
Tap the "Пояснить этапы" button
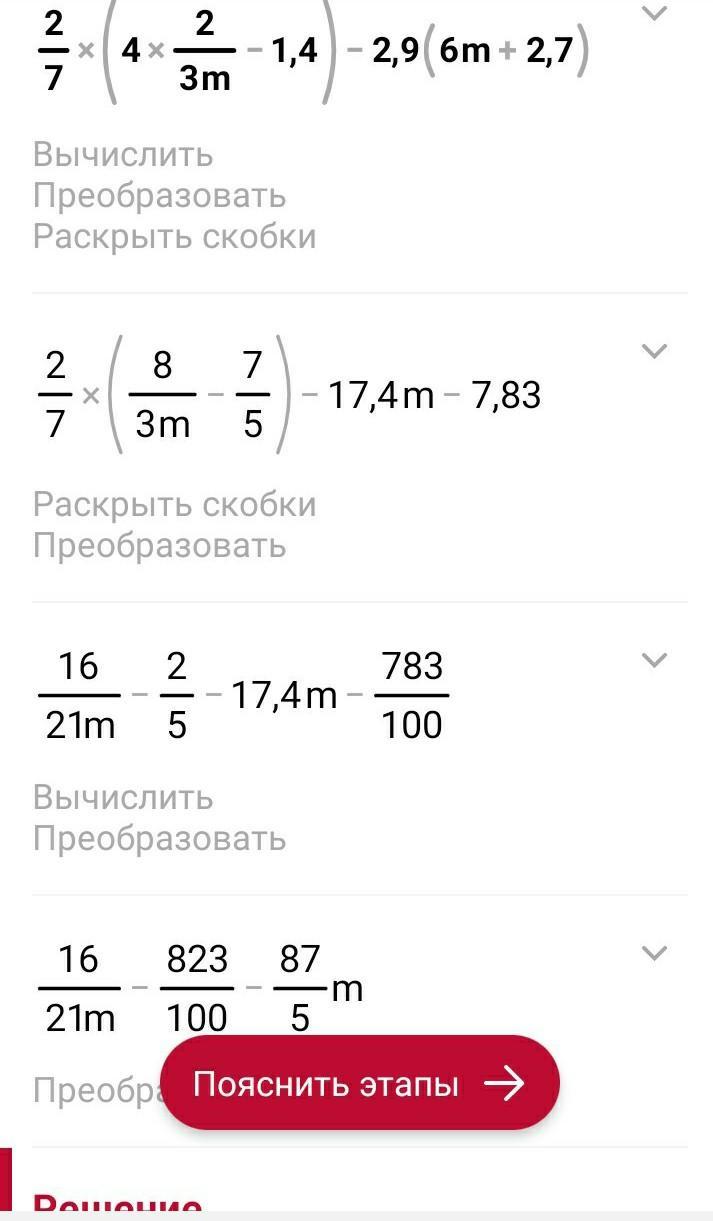coord(360,1083)
